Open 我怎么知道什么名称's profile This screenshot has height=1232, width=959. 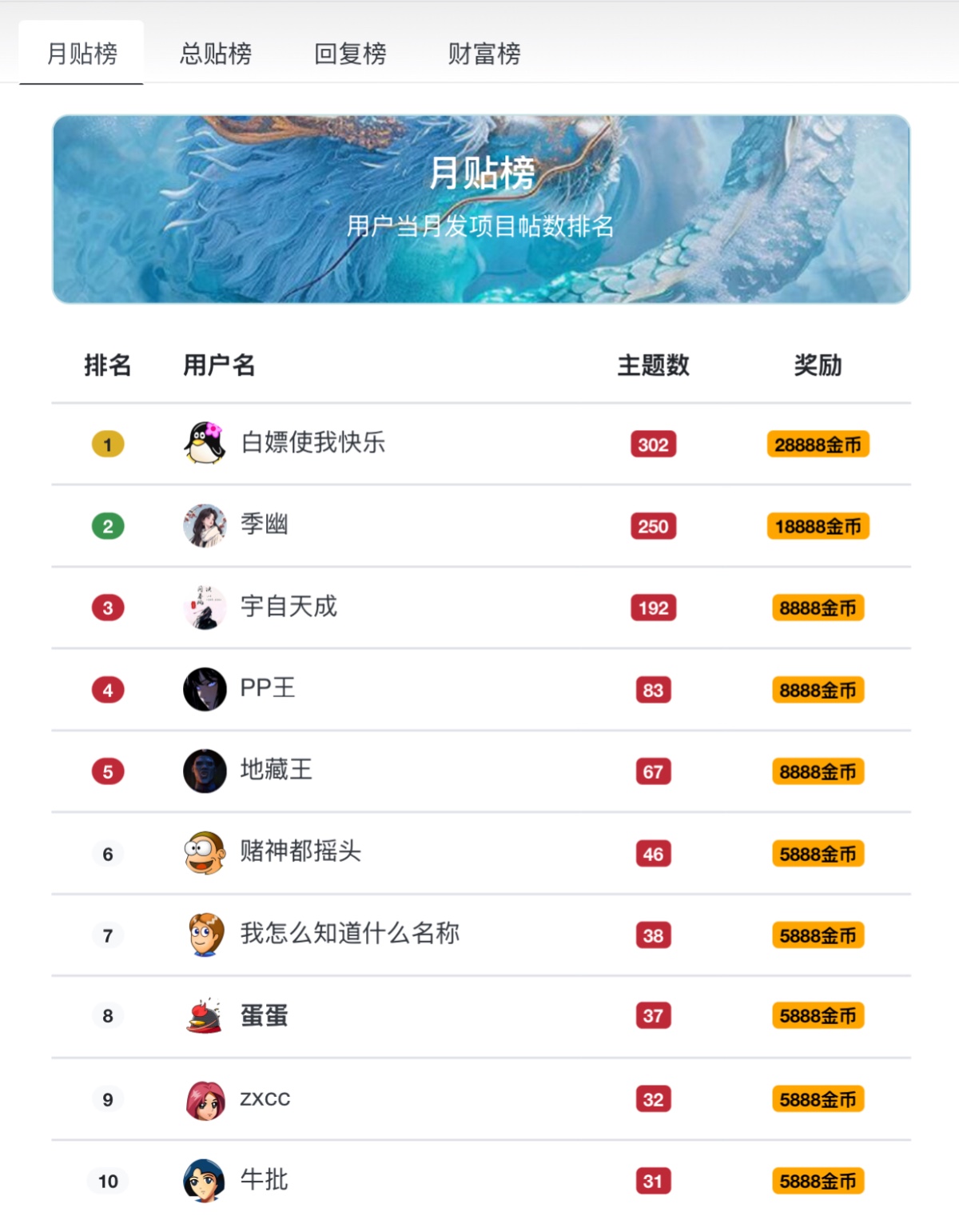pos(349,933)
